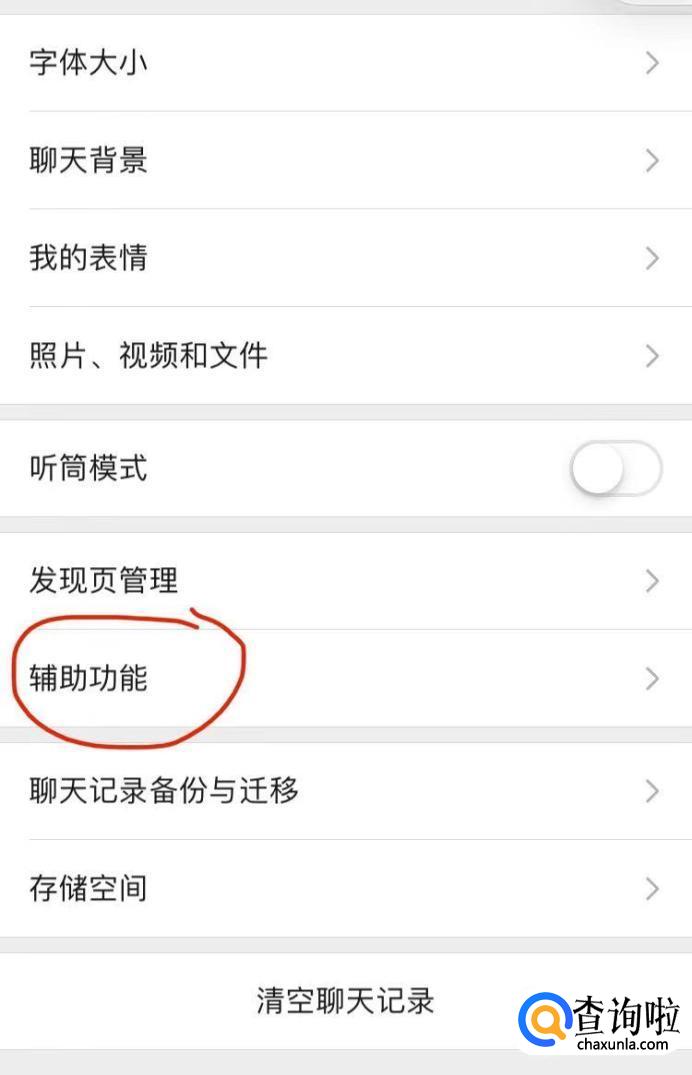The image size is (692, 1075).
Task: Open 我的表情 stickers row
Action: pos(346,258)
